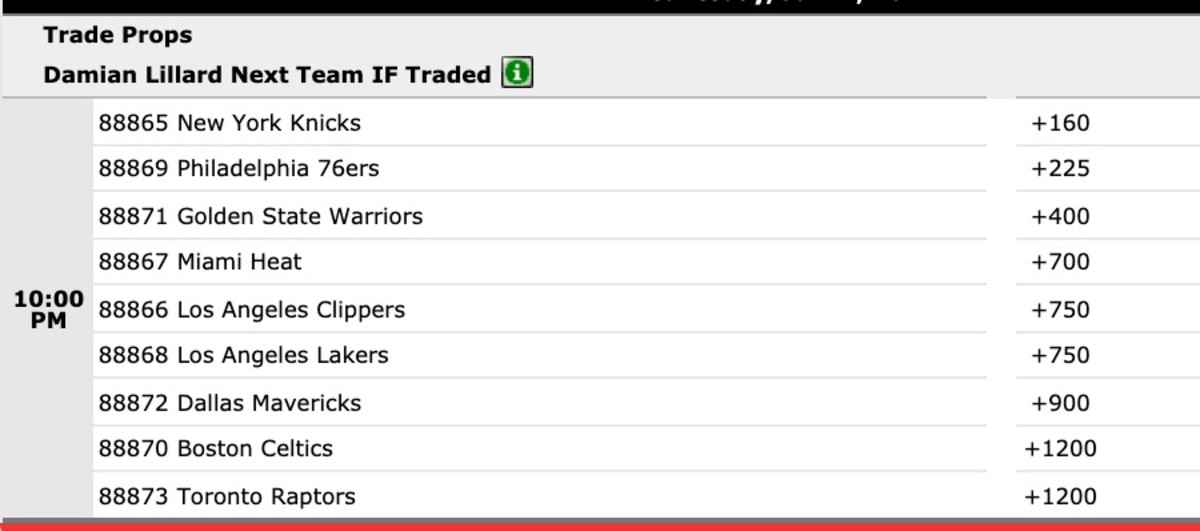Select New York Knicks odds +160
This screenshot has width=1200, height=531.
coord(1060,123)
